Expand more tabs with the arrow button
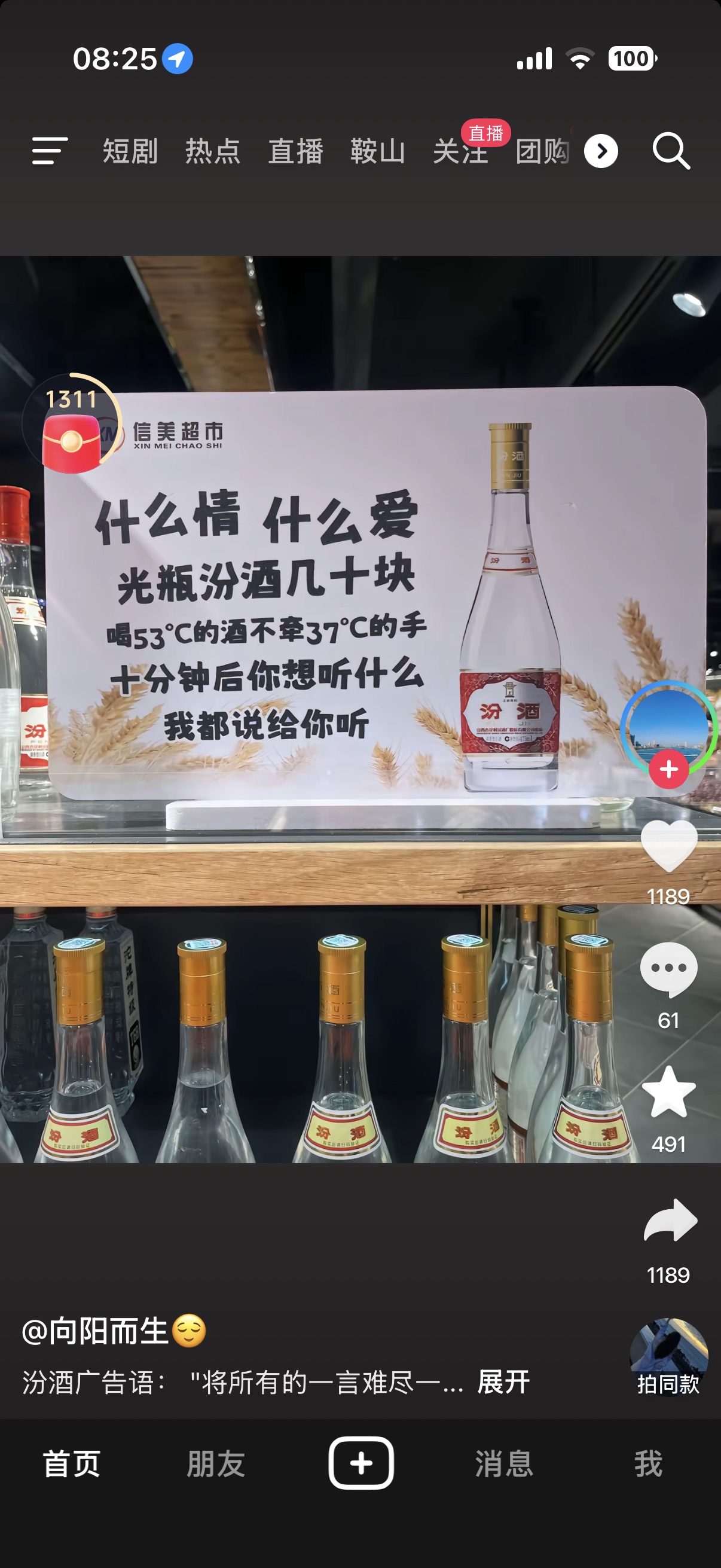 601,151
